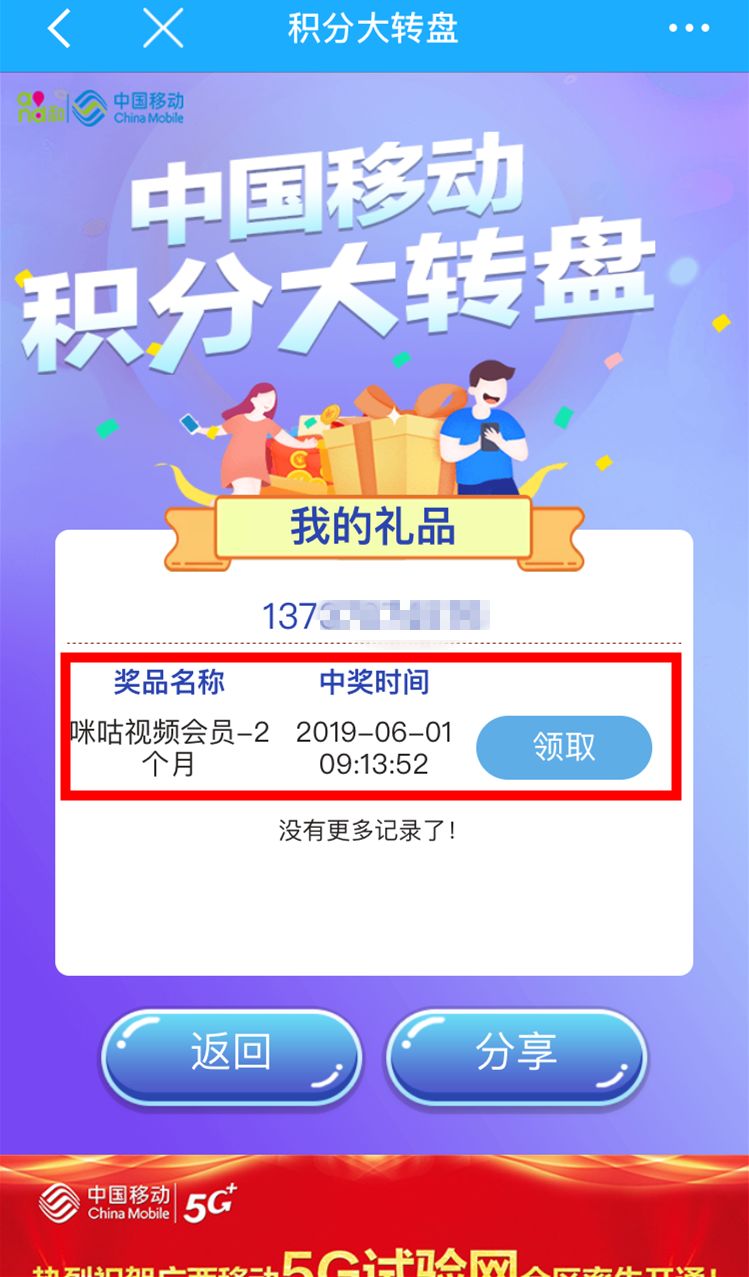Tap the 领取 claim button

coord(563,747)
